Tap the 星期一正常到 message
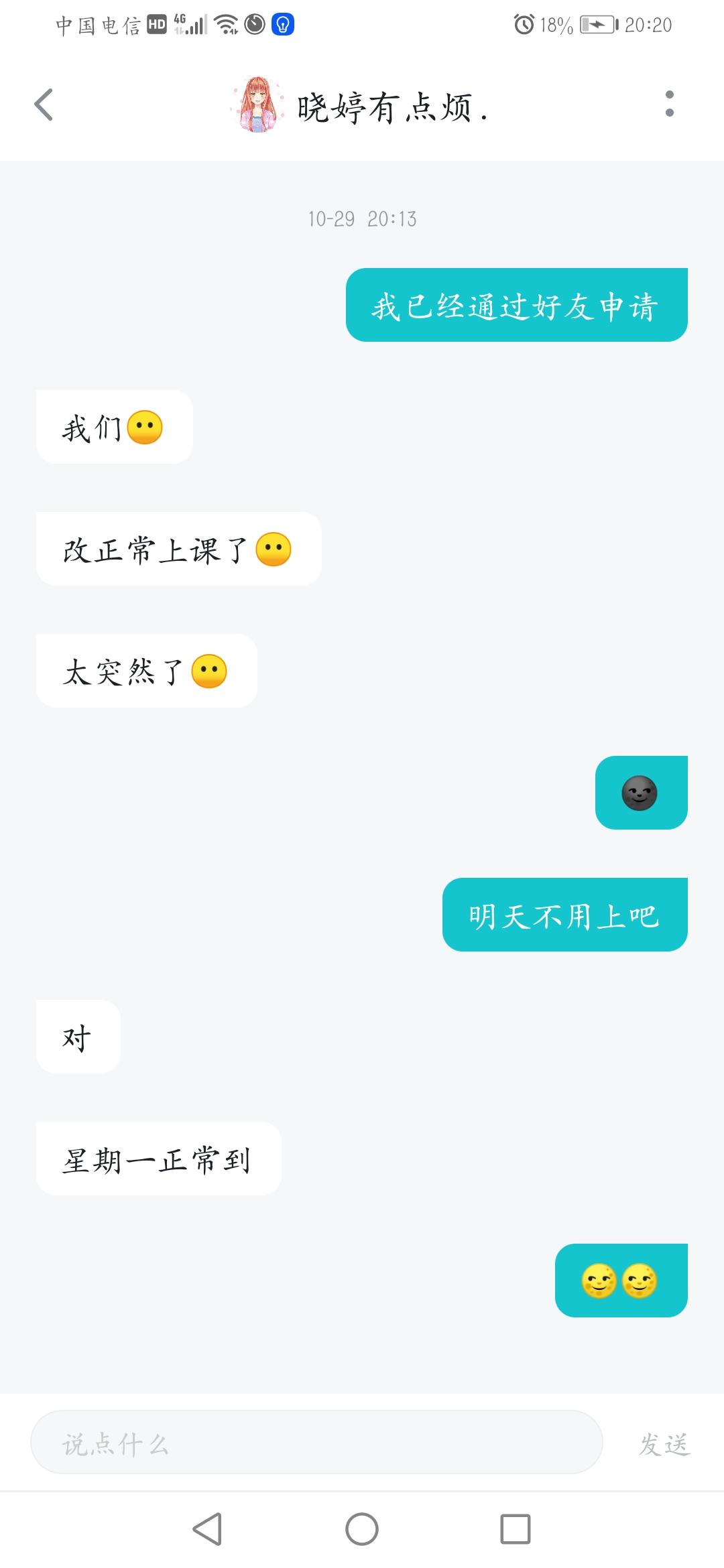The width and height of the screenshot is (724, 1568). 160,1157
